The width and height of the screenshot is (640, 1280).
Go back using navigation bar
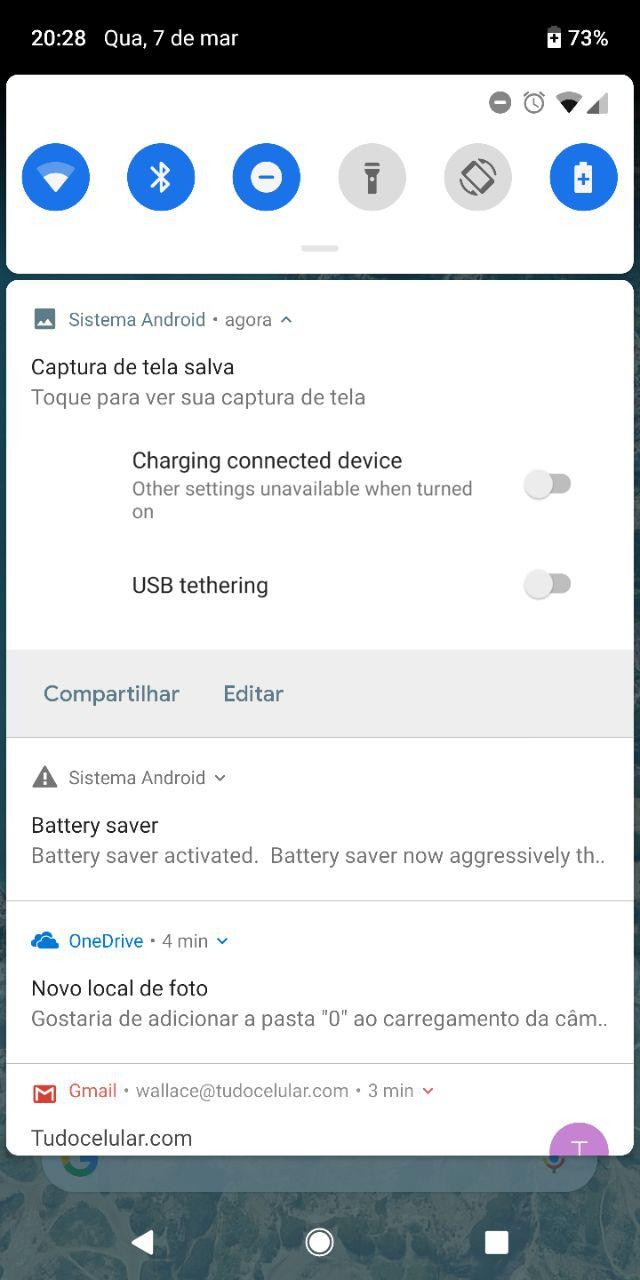click(x=143, y=1242)
